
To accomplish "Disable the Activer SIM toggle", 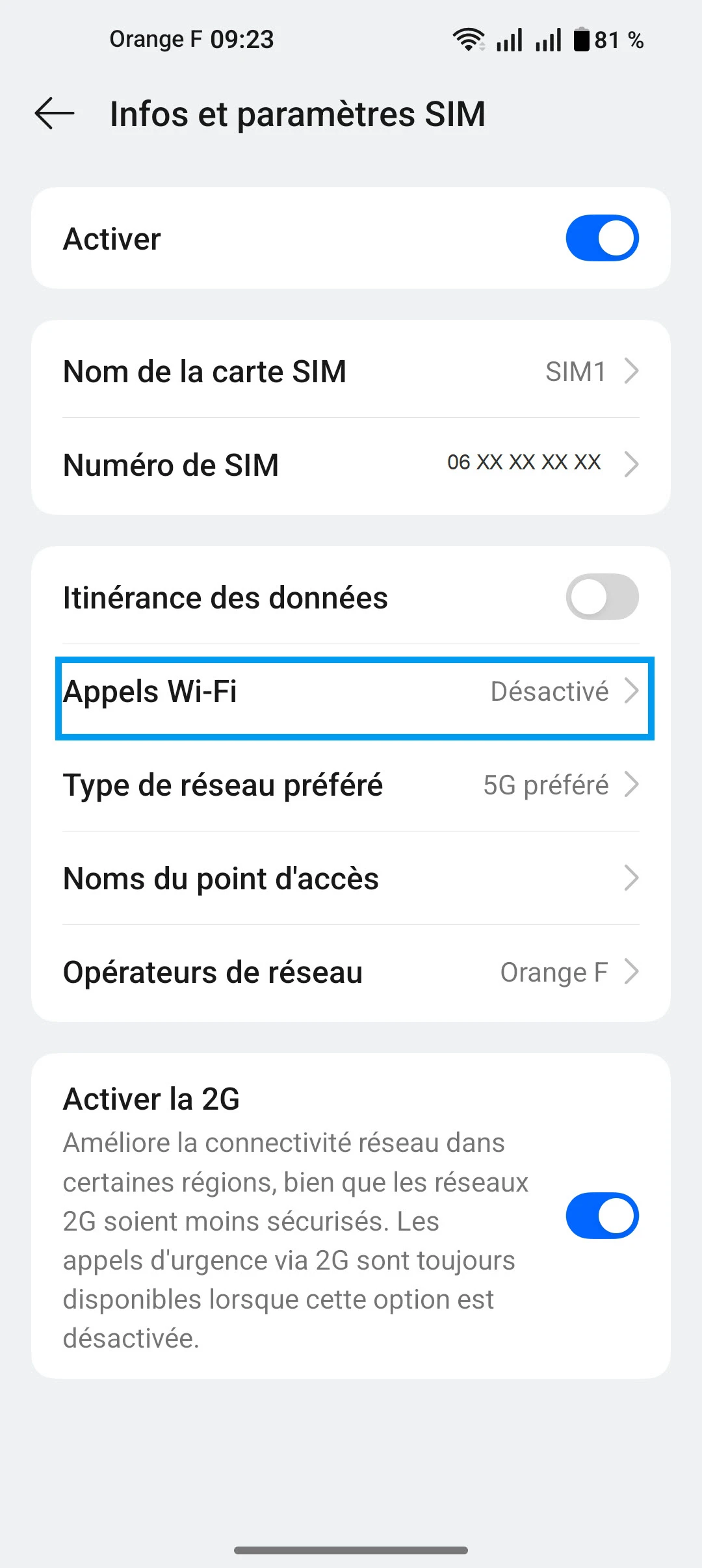I will click(x=602, y=238).
